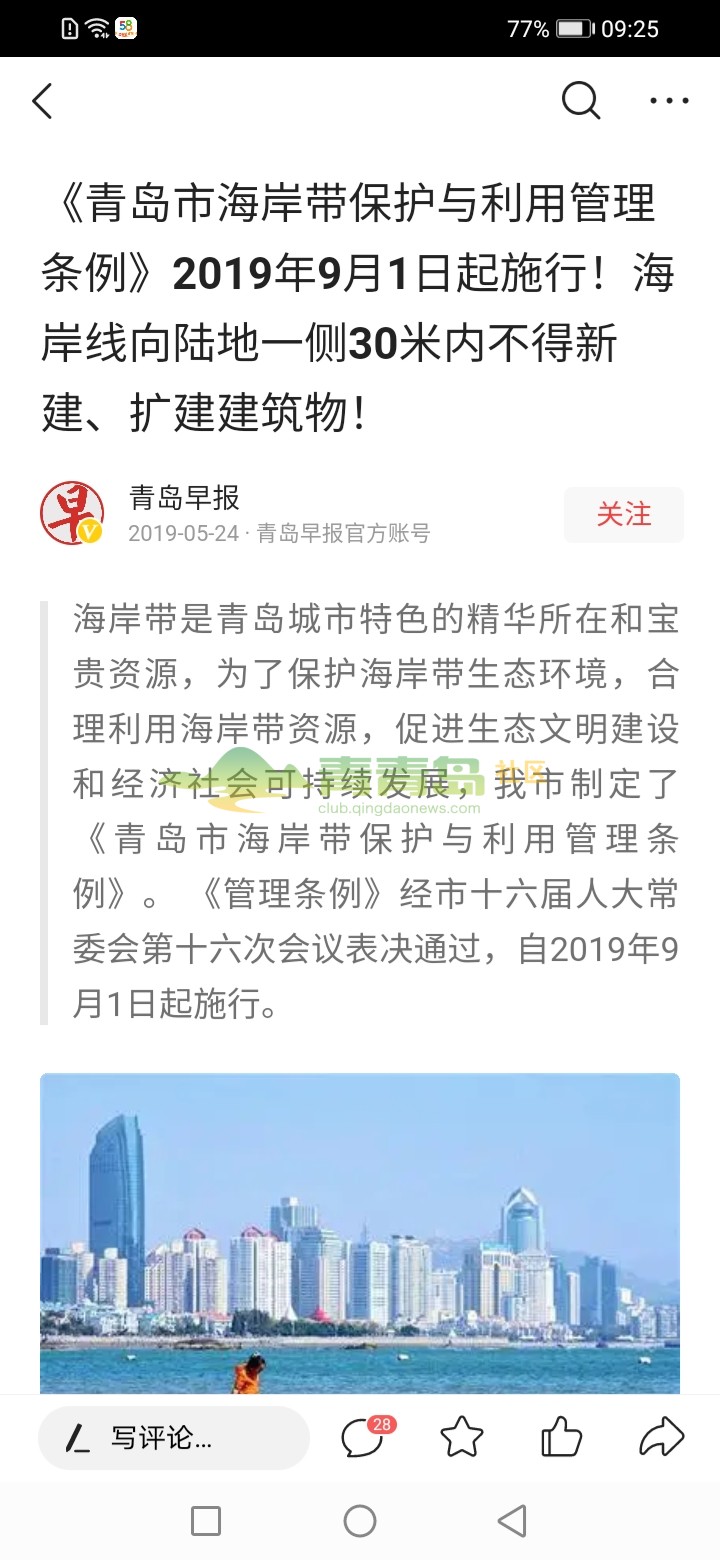Tap the 写评论 comment field

pyautogui.click(x=173, y=1439)
